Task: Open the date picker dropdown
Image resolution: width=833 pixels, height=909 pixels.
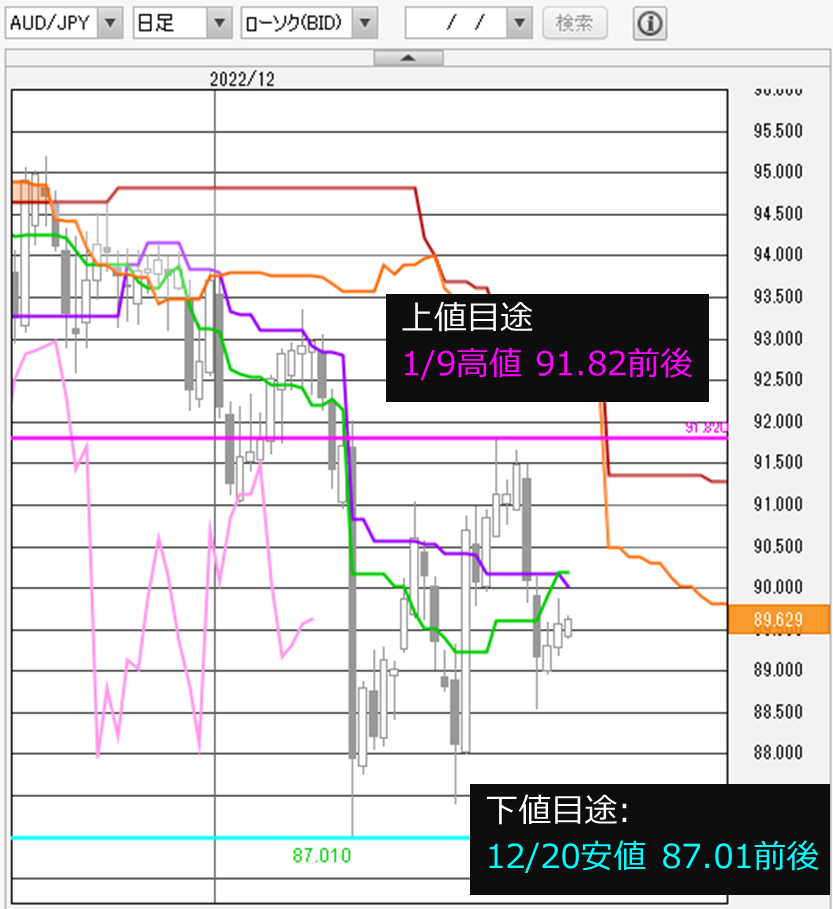Action: coord(519,23)
